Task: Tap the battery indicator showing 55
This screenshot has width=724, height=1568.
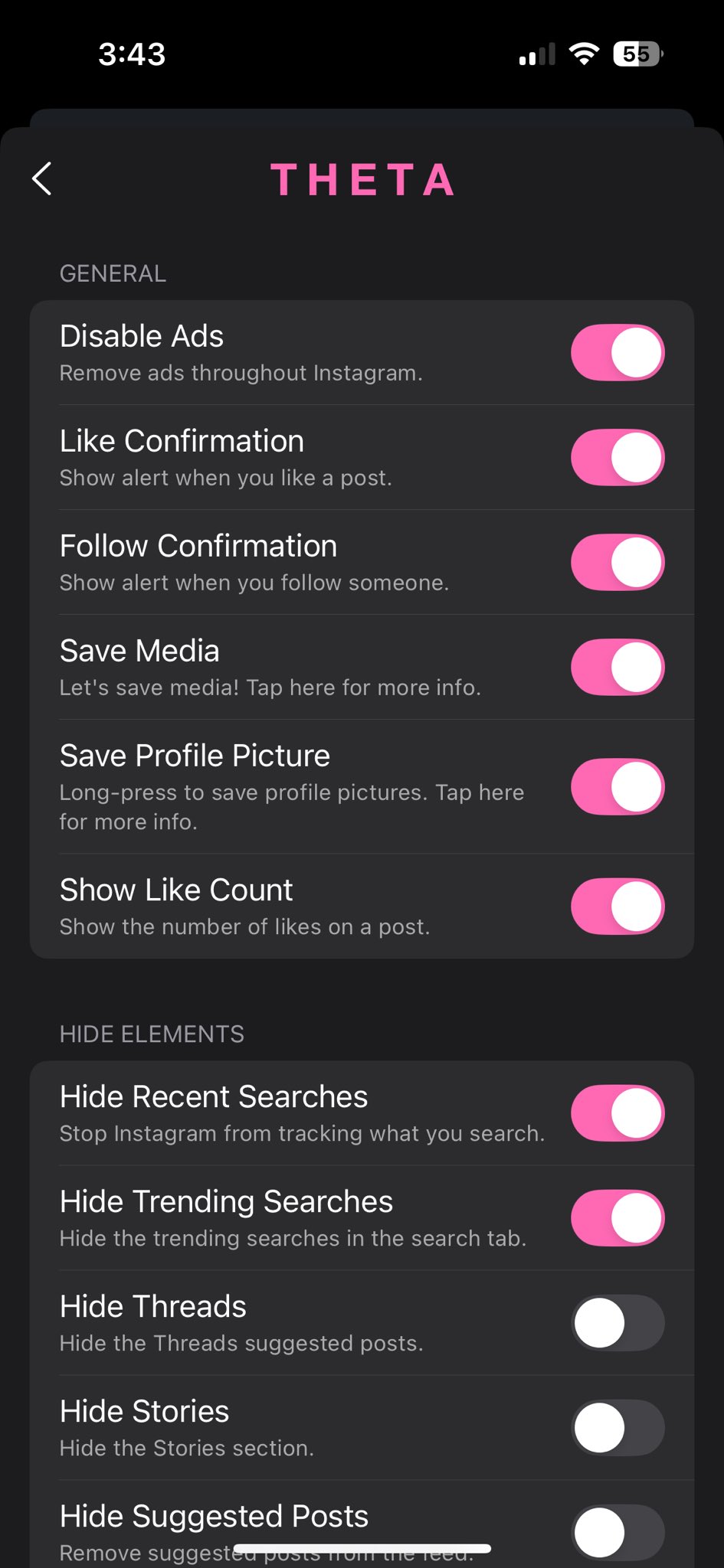Action: click(634, 54)
